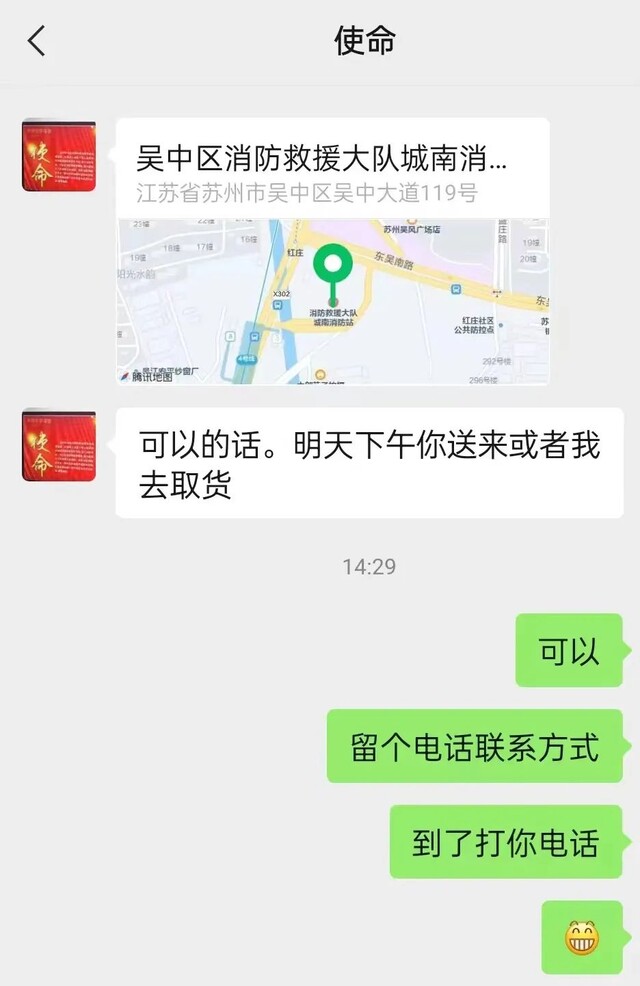Image resolution: width=640 pixels, height=986 pixels.
Task: Open the shared location card 吴中区消防救援大队
Action: (332, 250)
